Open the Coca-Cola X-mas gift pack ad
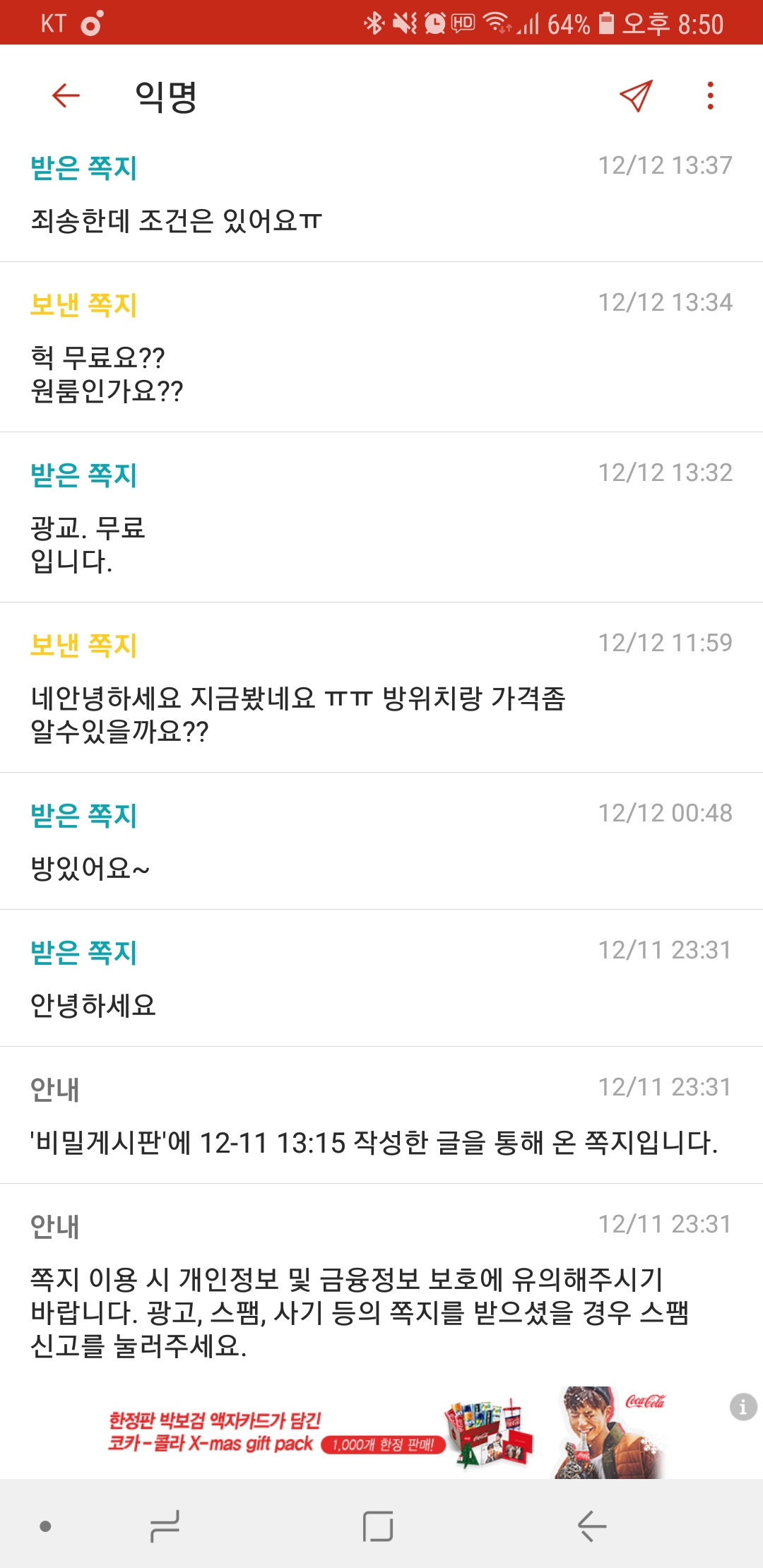763x1568 pixels. point(386,1432)
